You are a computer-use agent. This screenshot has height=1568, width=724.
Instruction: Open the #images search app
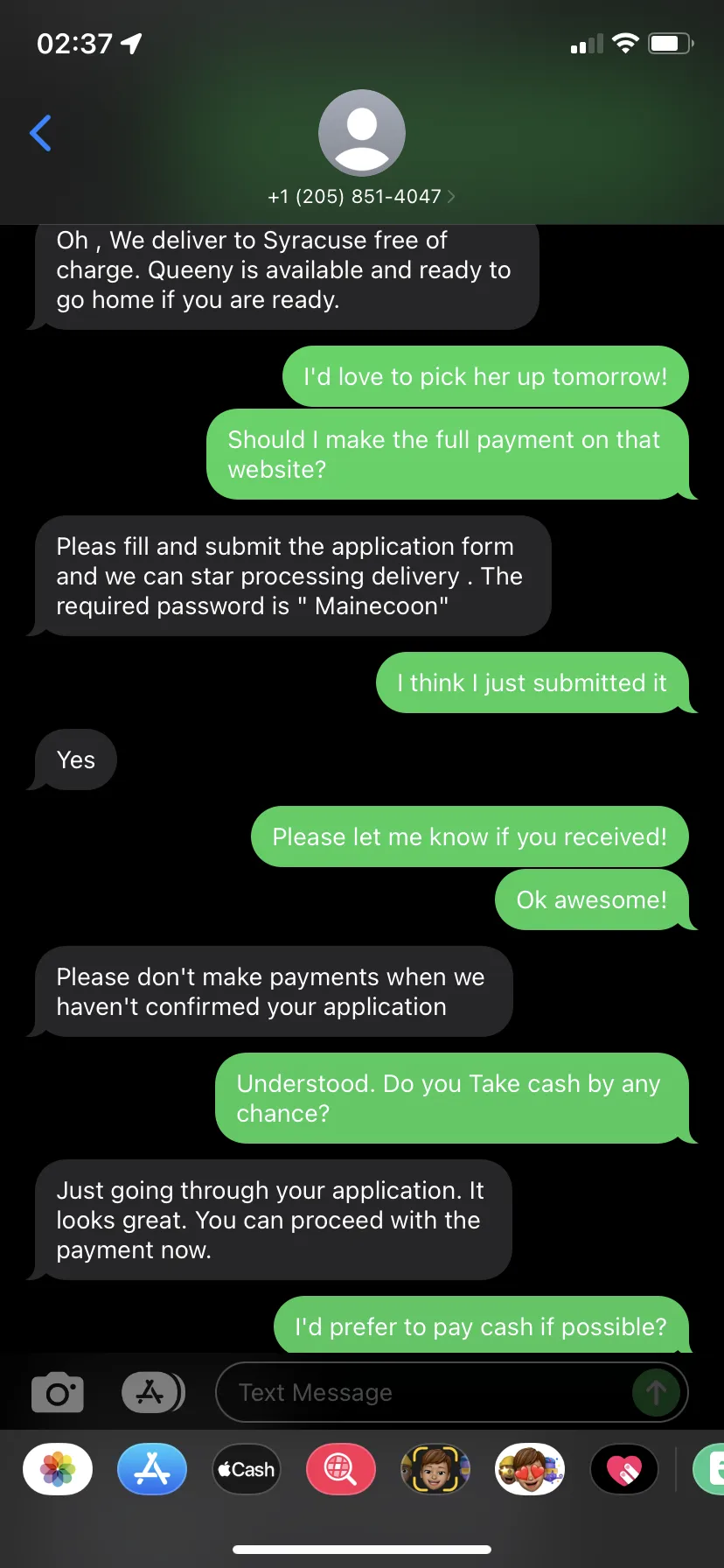pyautogui.click(x=341, y=1469)
